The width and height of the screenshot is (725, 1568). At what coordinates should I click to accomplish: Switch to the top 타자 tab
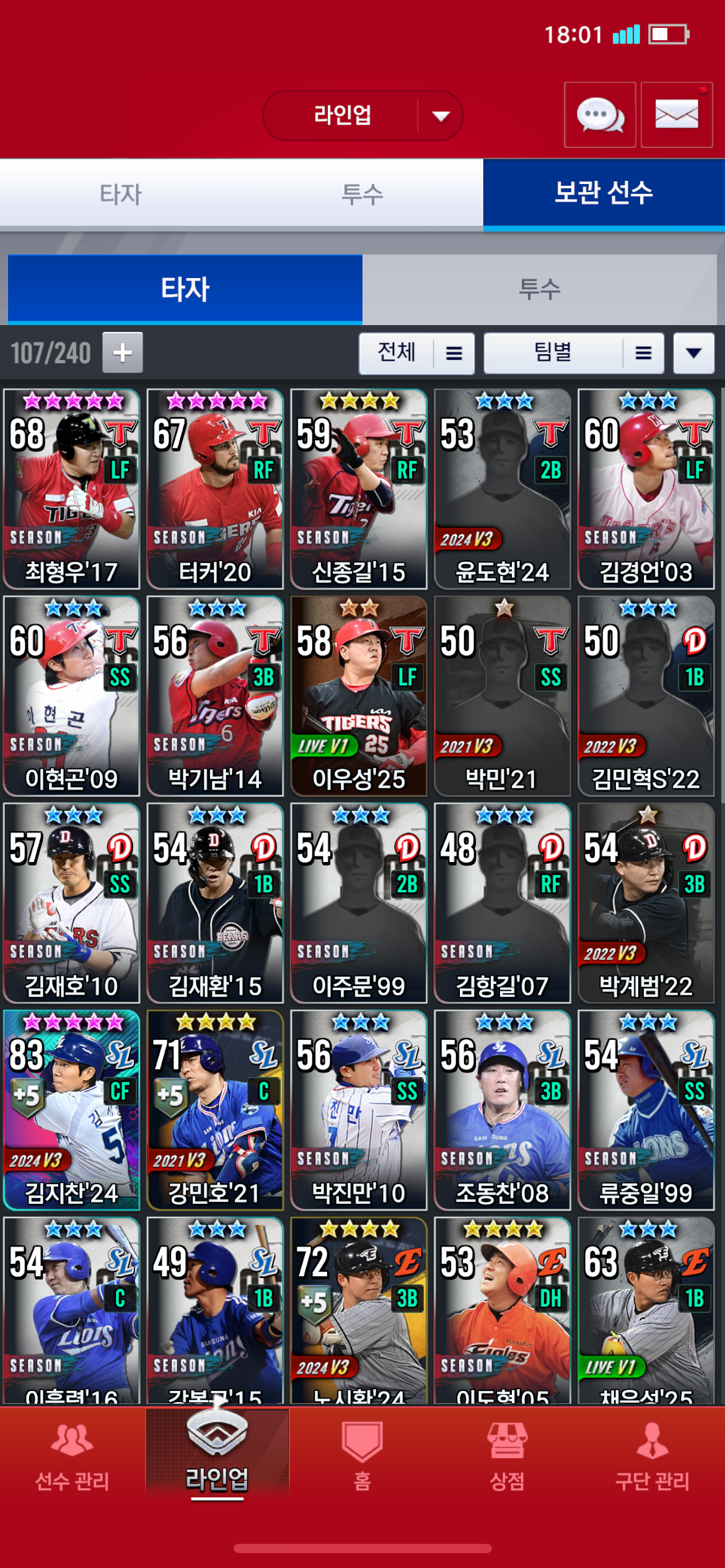tap(121, 194)
